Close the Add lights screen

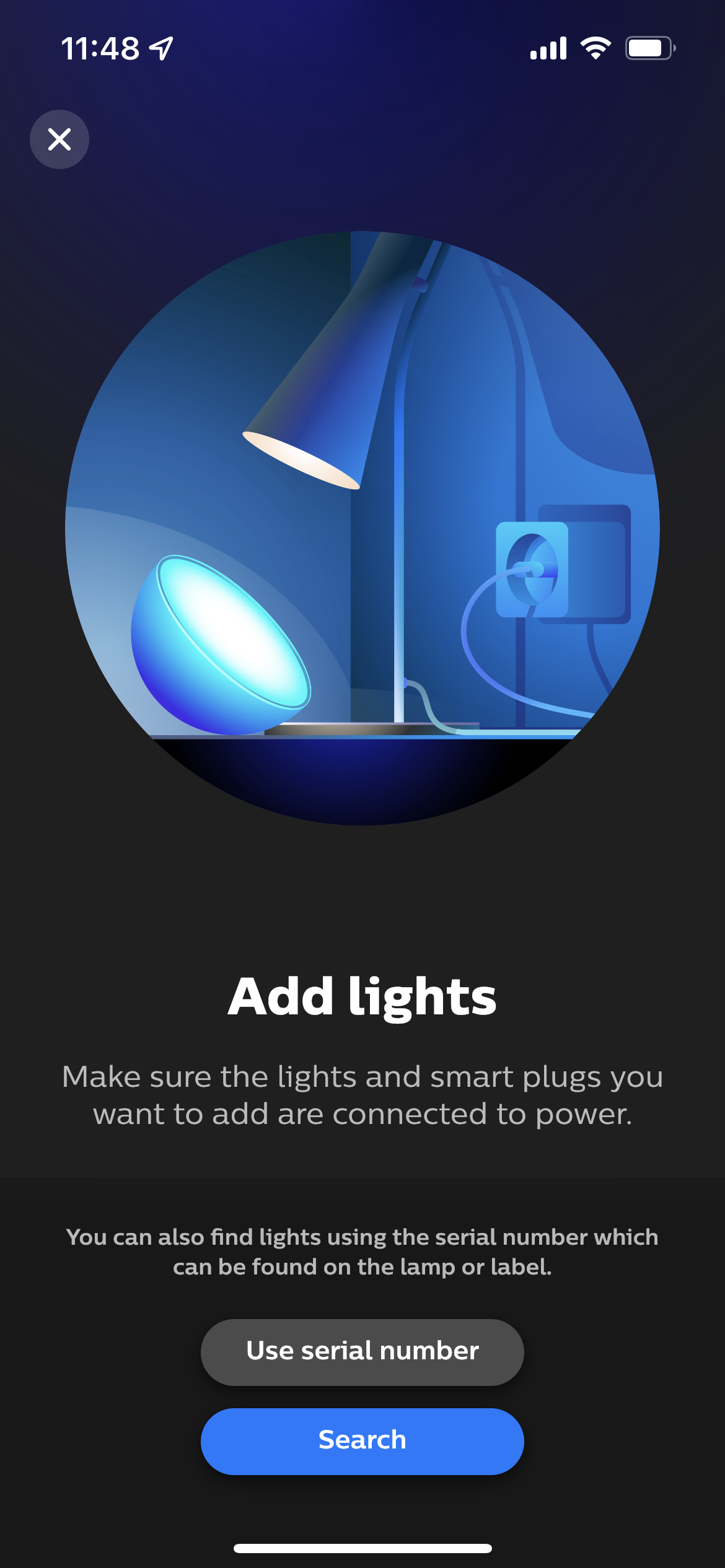(59, 139)
